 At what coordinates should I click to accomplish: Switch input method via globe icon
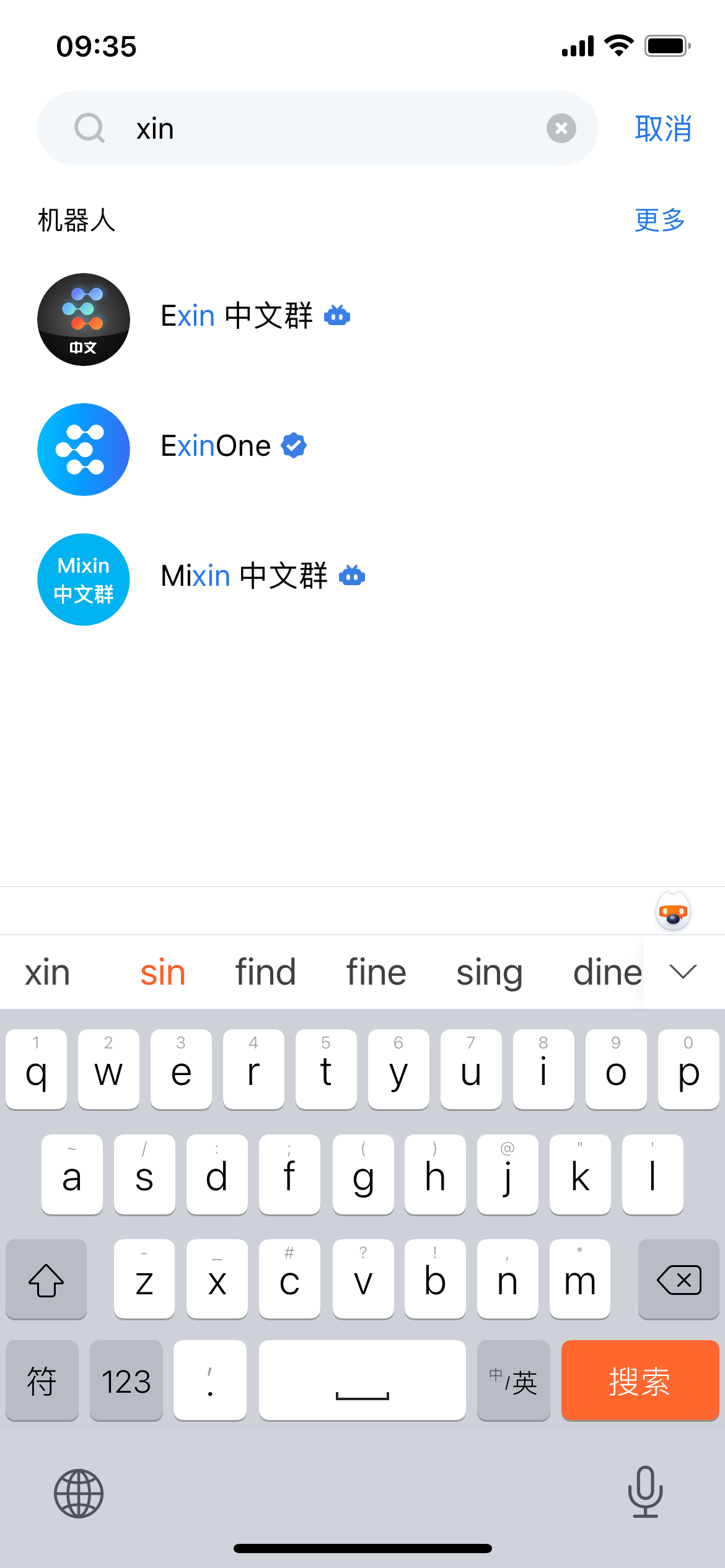tap(79, 1493)
